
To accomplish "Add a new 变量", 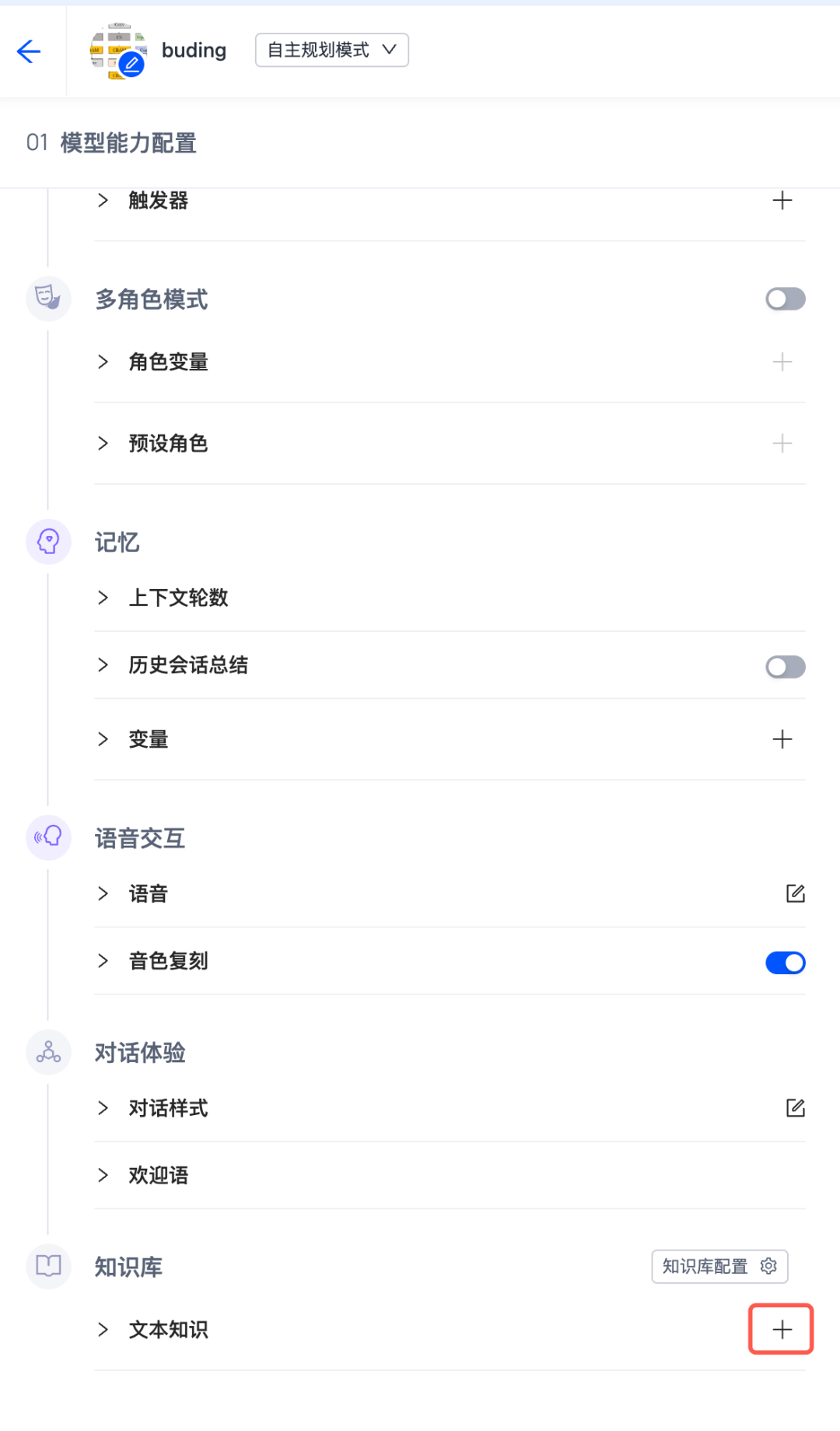I will click(x=782, y=739).
